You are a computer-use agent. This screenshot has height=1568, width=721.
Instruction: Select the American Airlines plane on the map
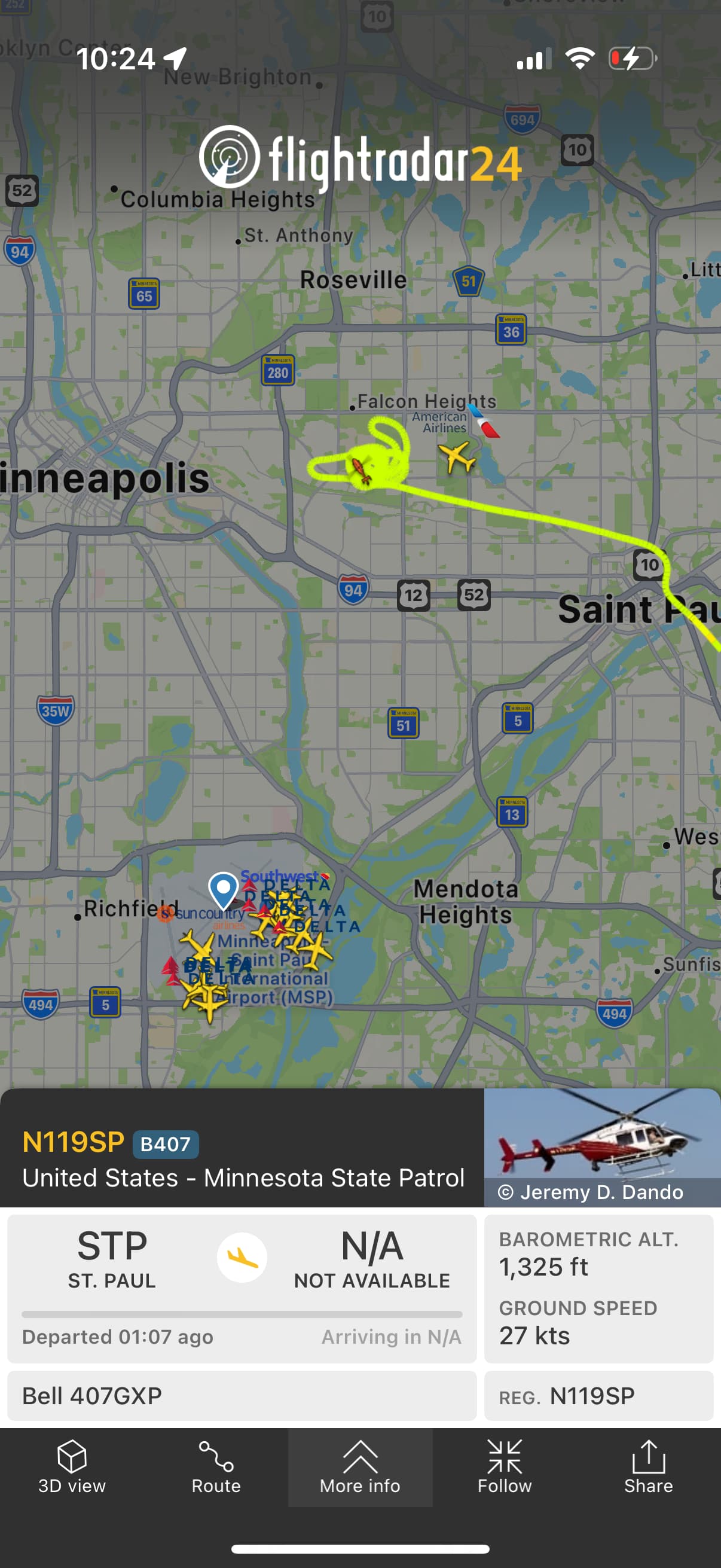click(456, 456)
